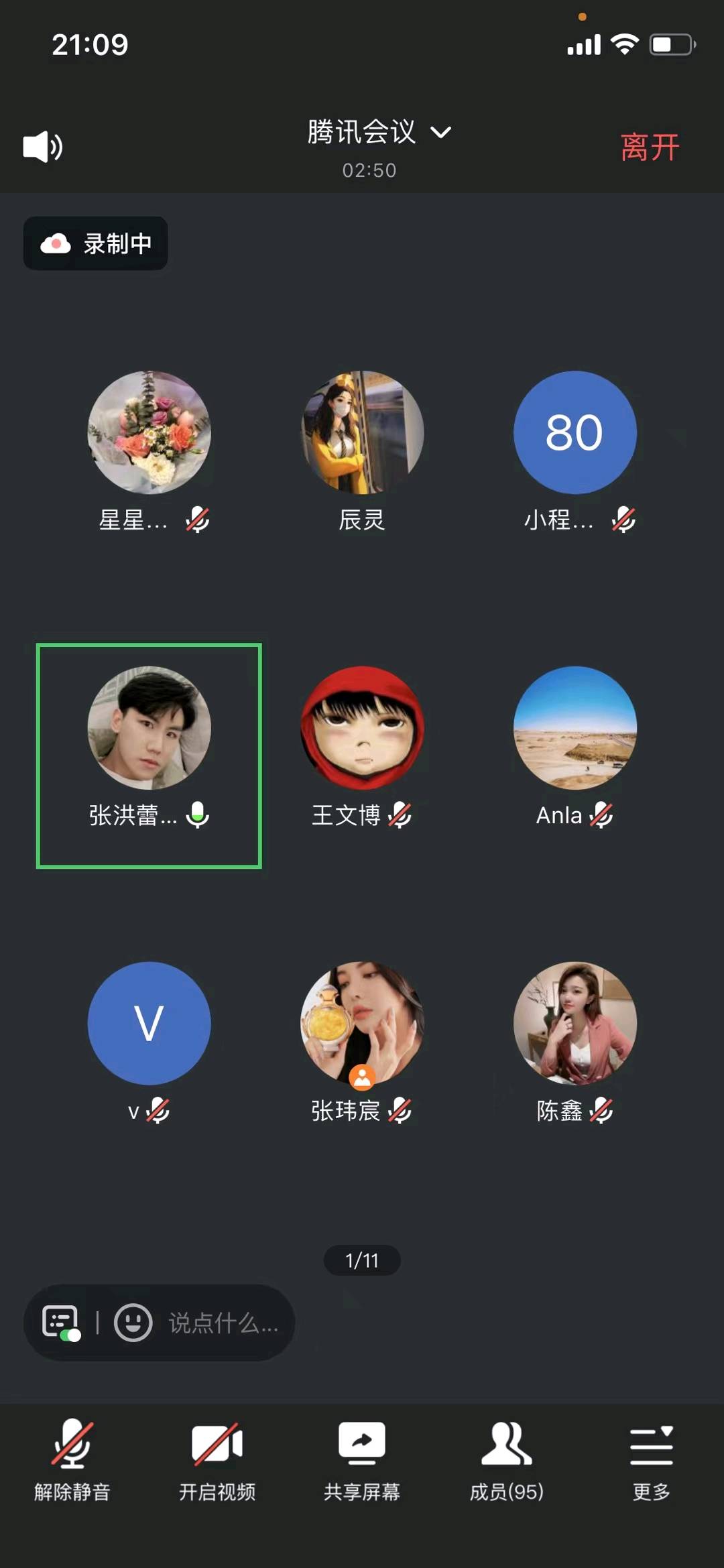
Task: Tap the 说点什么 chat input
Action: pos(223,1323)
